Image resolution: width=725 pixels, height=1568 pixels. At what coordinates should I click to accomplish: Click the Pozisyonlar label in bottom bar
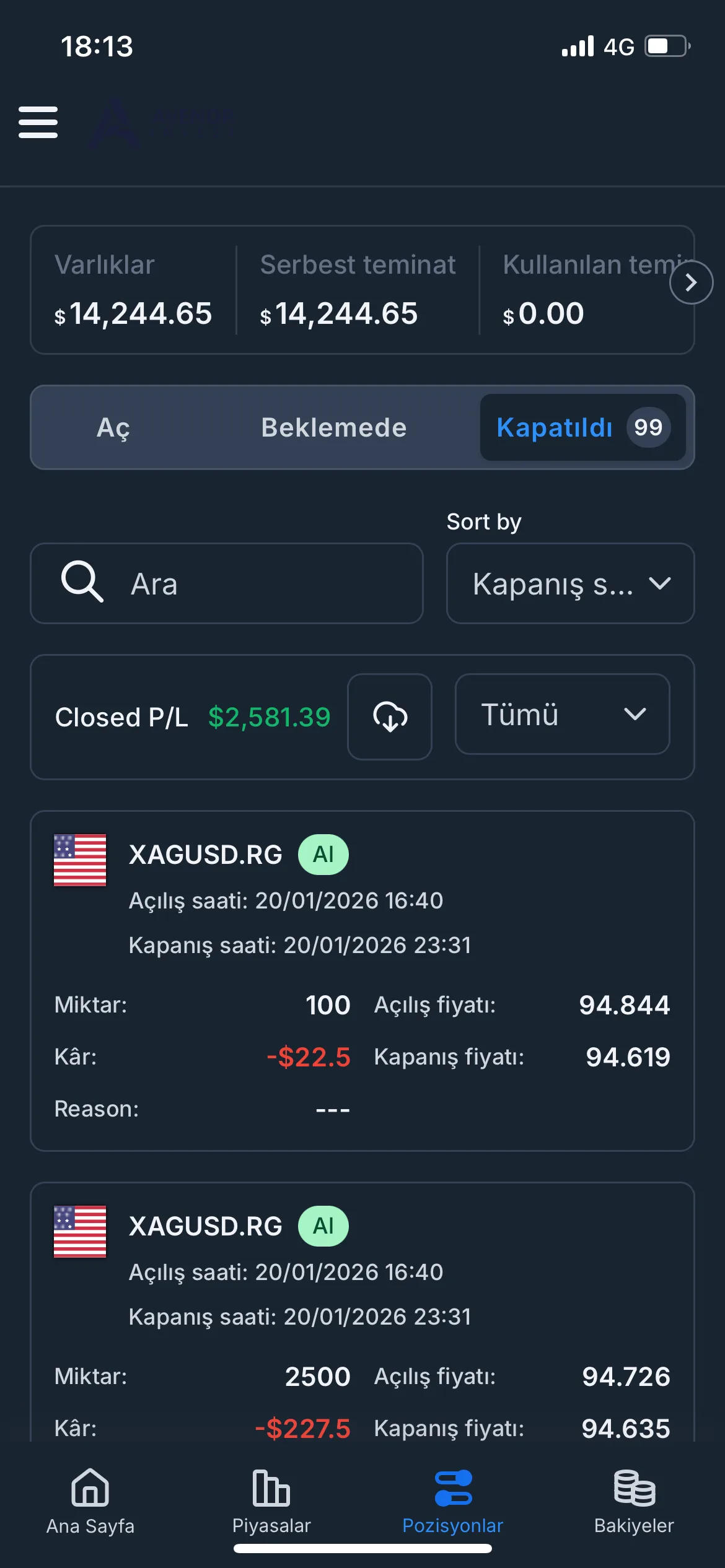pyautogui.click(x=452, y=1525)
